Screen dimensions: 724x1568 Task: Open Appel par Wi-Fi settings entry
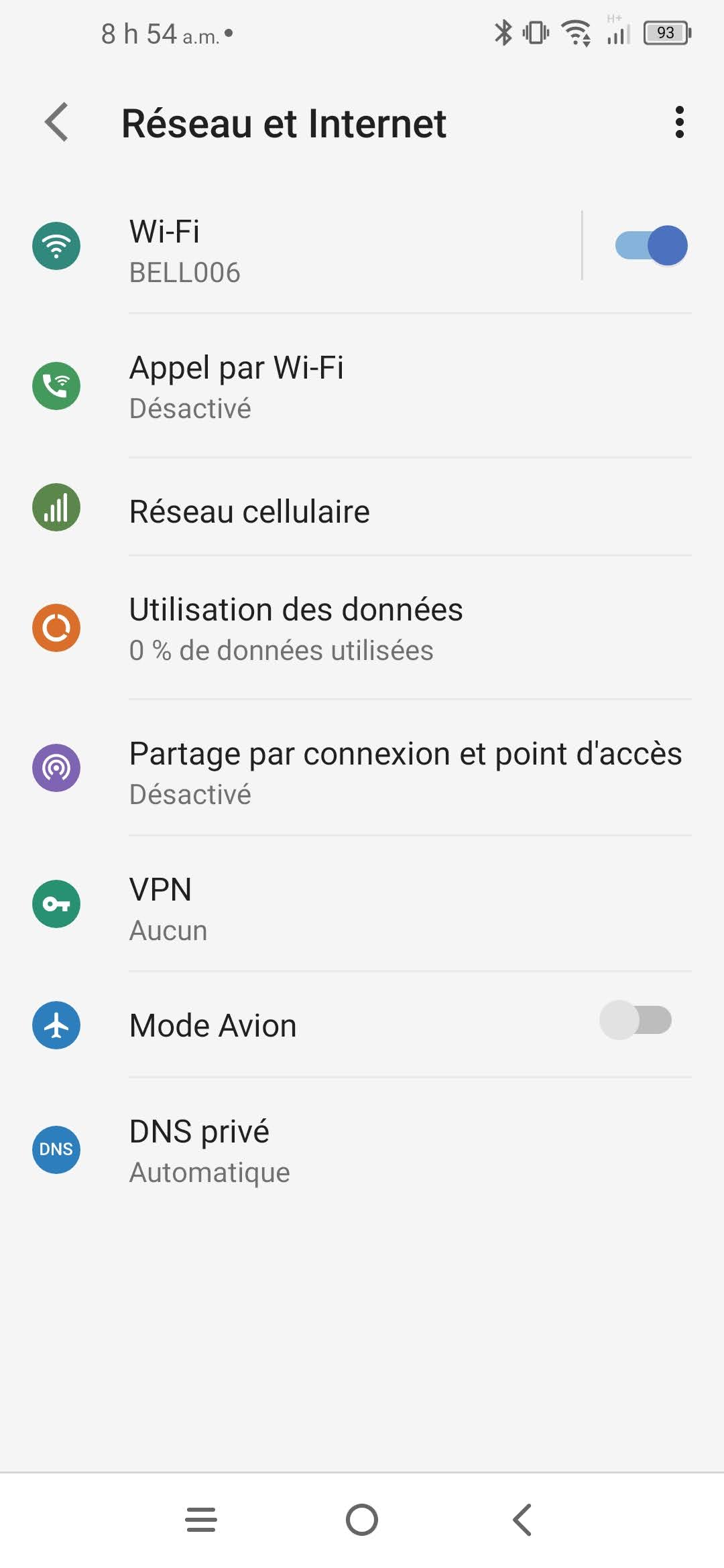[335, 386]
